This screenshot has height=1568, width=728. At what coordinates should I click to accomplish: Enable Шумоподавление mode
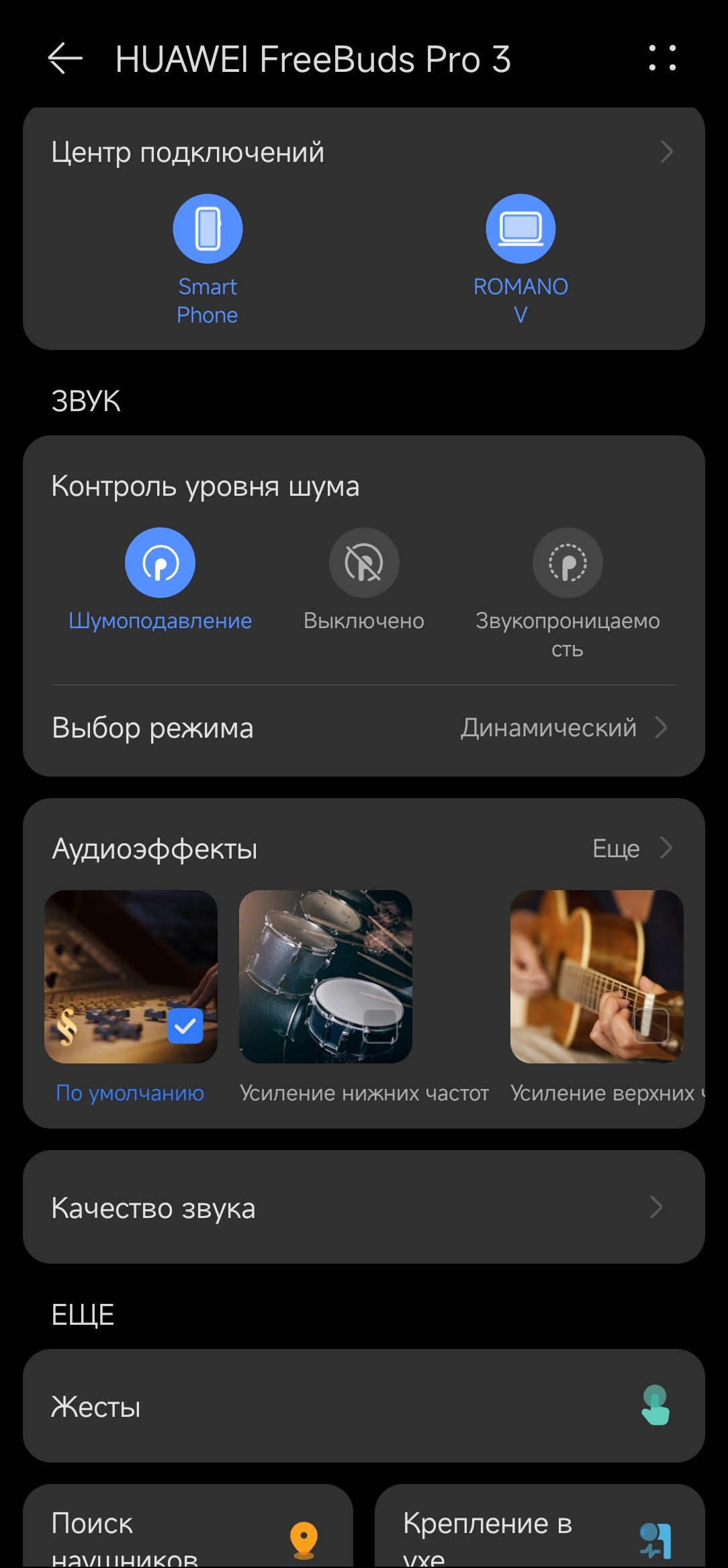pyautogui.click(x=161, y=563)
